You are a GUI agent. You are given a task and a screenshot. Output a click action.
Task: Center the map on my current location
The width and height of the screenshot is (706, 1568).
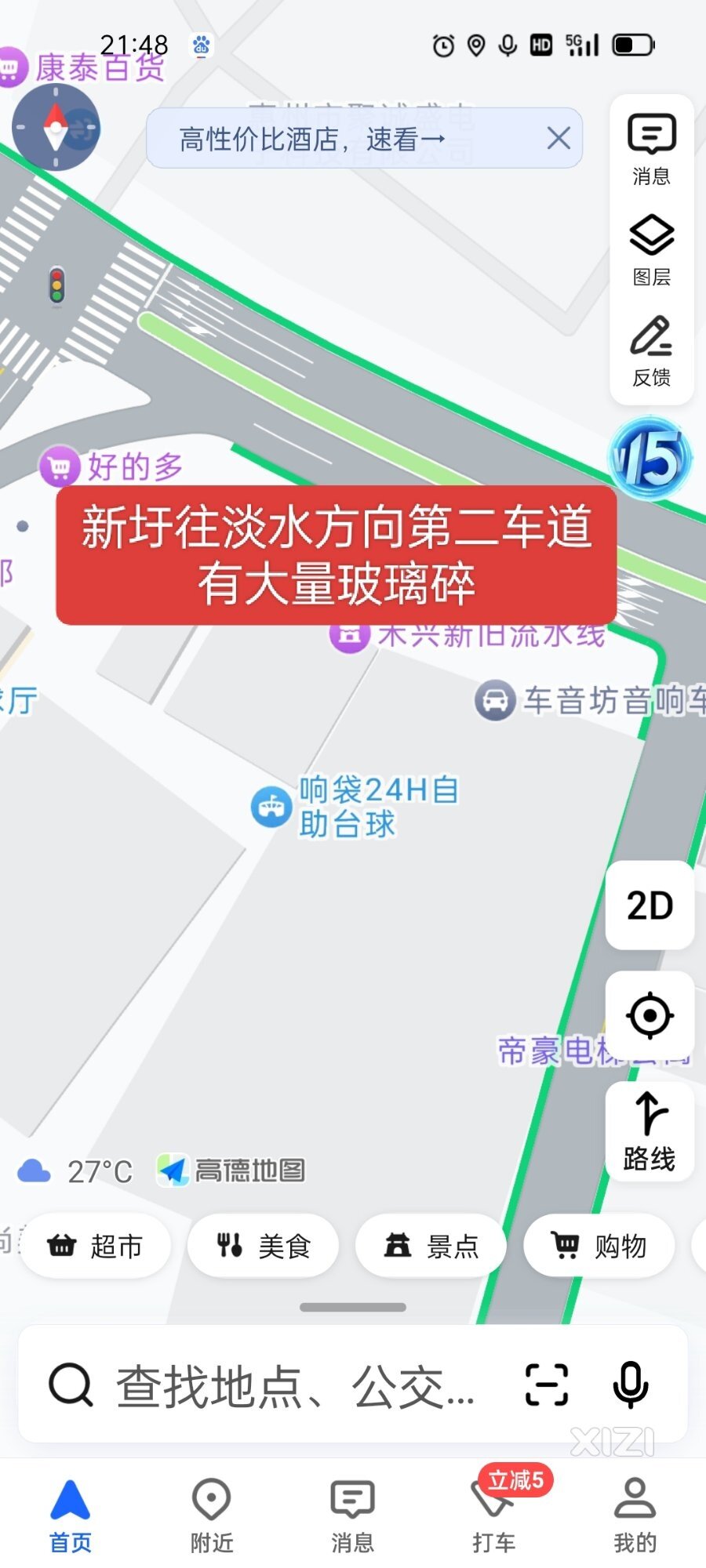click(x=650, y=1016)
